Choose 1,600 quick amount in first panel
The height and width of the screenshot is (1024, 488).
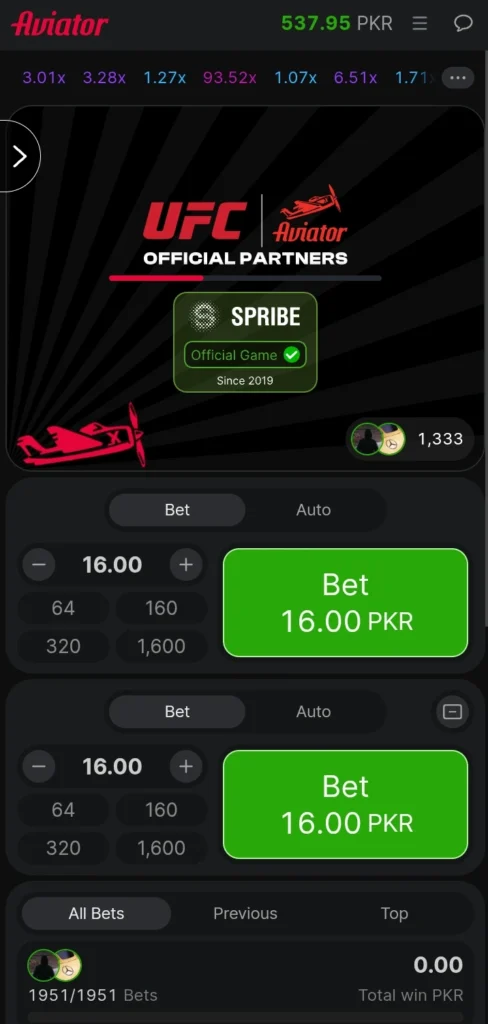[x=161, y=646]
